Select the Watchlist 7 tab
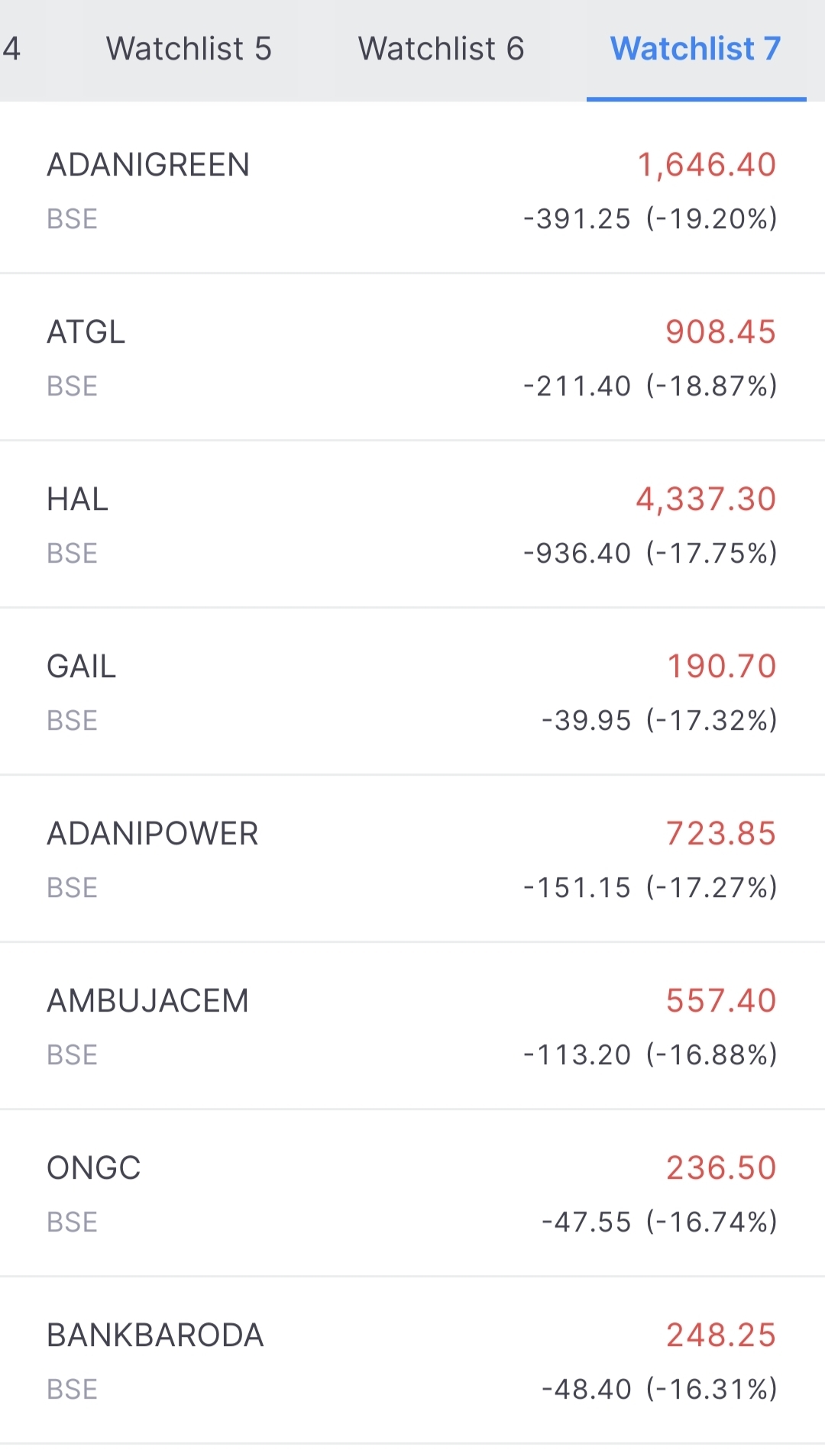Viewport: 825px width, 1456px height. pyautogui.click(x=695, y=49)
